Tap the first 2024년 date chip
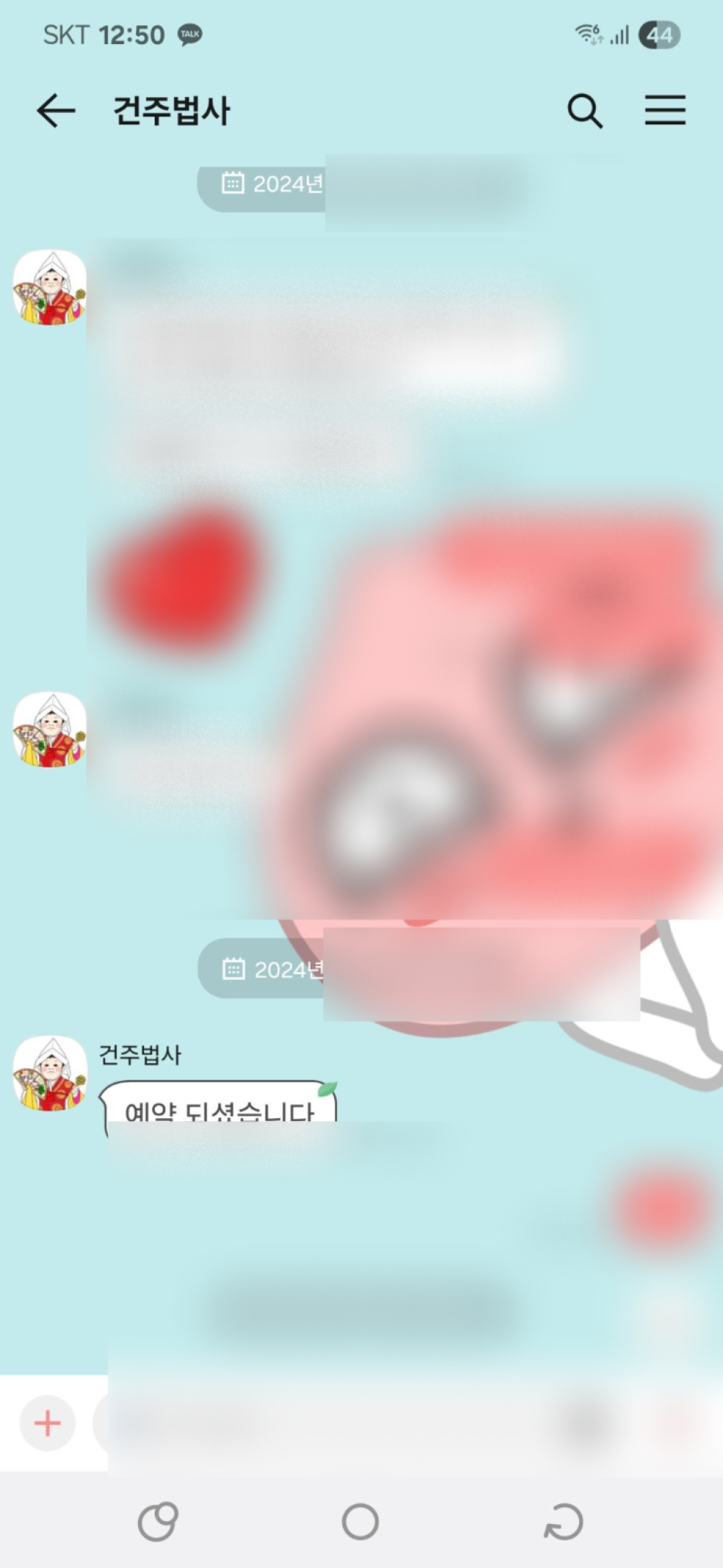 (x=271, y=184)
